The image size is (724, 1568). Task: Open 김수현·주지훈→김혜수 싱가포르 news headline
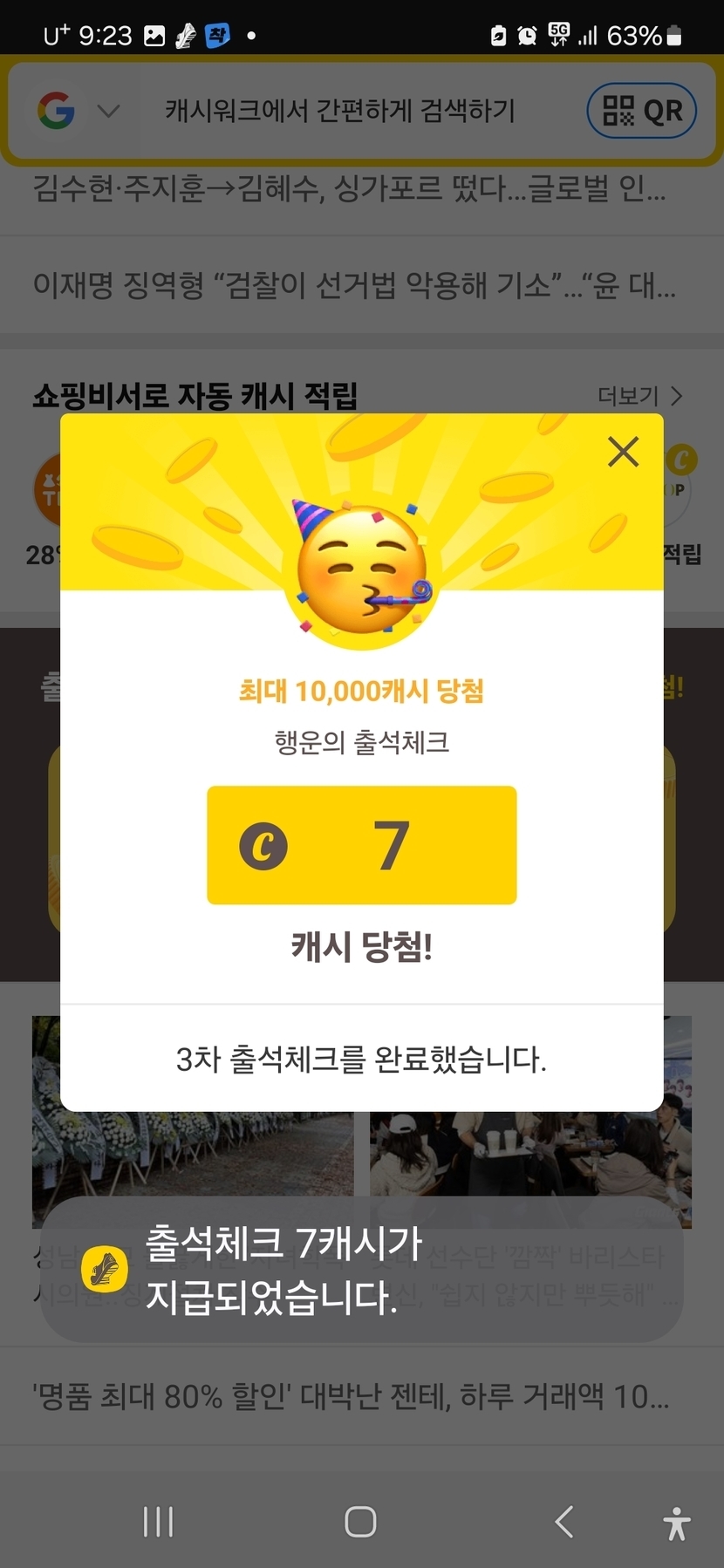pyautogui.click(x=349, y=188)
